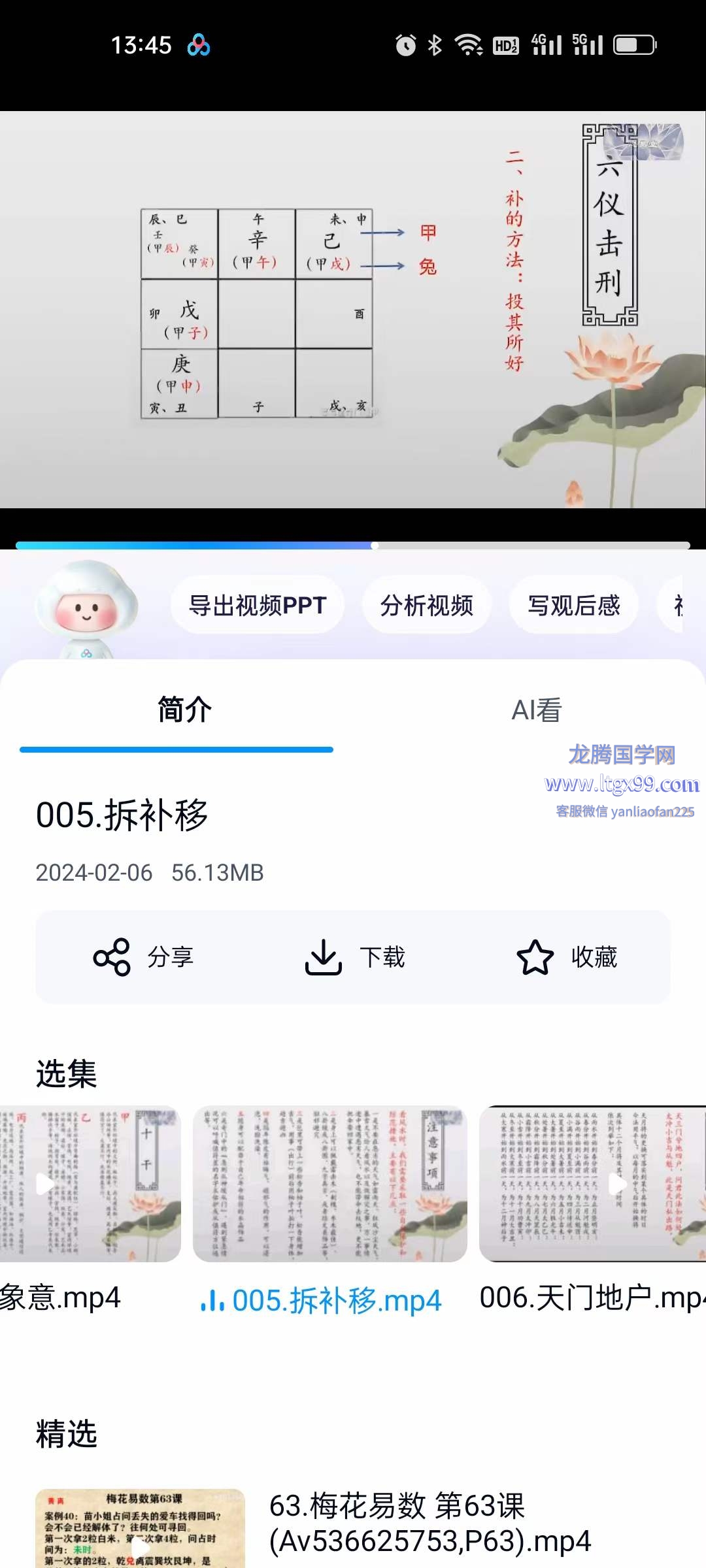Image resolution: width=706 pixels, height=1568 pixels.
Task: Tap the 导出视频PPT chip
Action: pyautogui.click(x=257, y=606)
